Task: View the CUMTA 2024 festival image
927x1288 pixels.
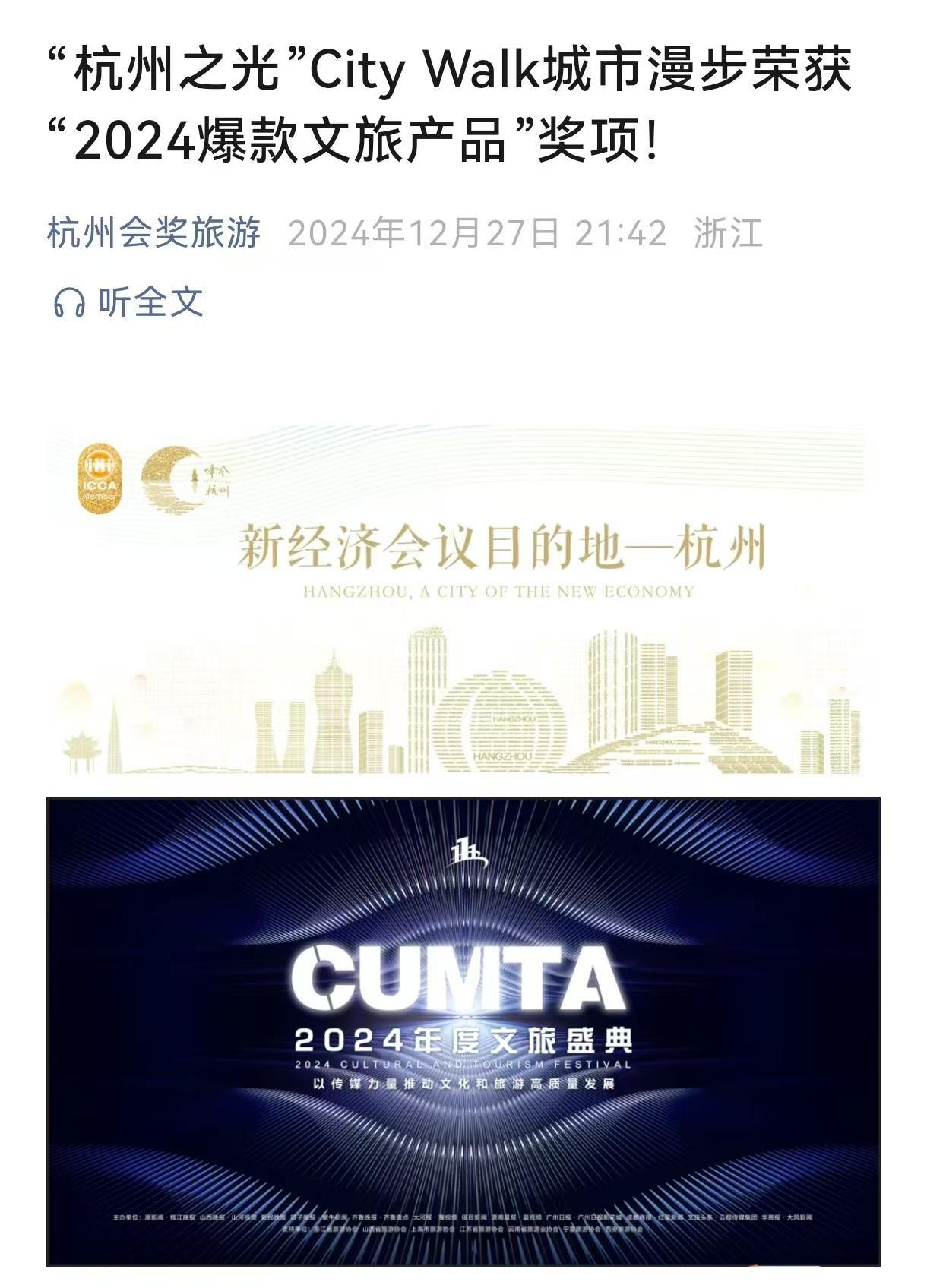Action: pyautogui.click(x=463, y=1031)
